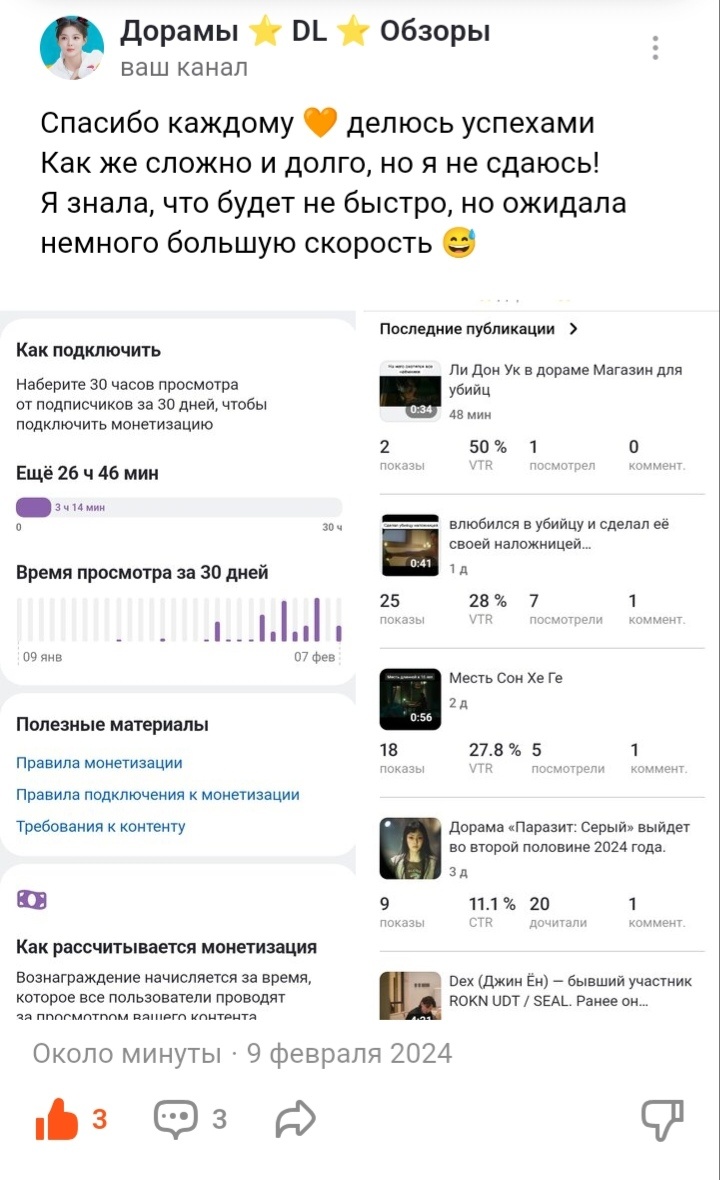The width and height of the screenshot is (720, 1180).
Task: Share the post via the arrow icon
Action: click(x=293, y=1121)
